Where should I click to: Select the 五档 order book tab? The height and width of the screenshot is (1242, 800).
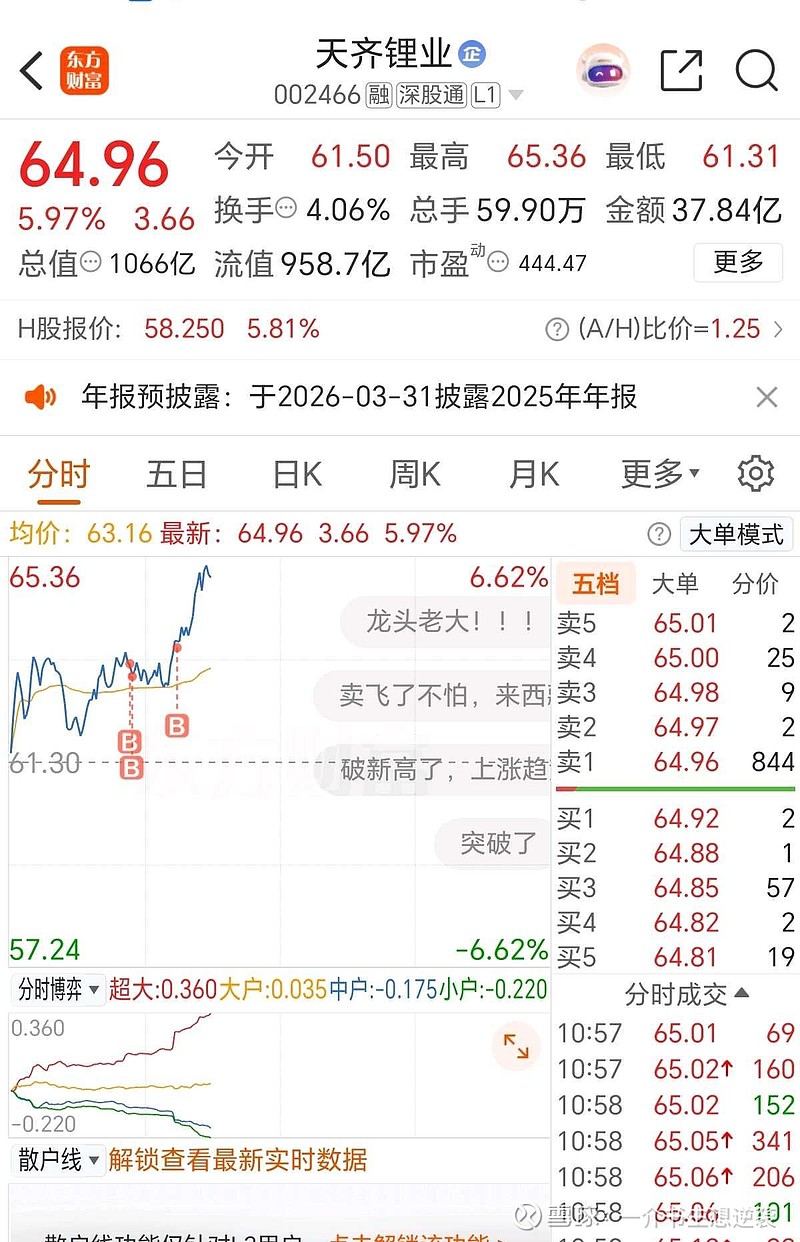coord(597,583)
